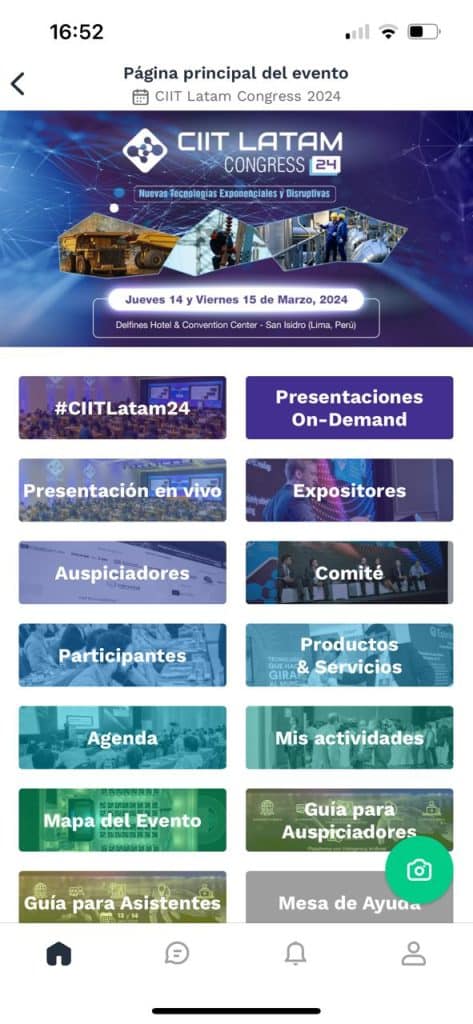The image size is (473, 1024).
Task: Open the #CIITLatam24 tile
Action: pos(122,408)
